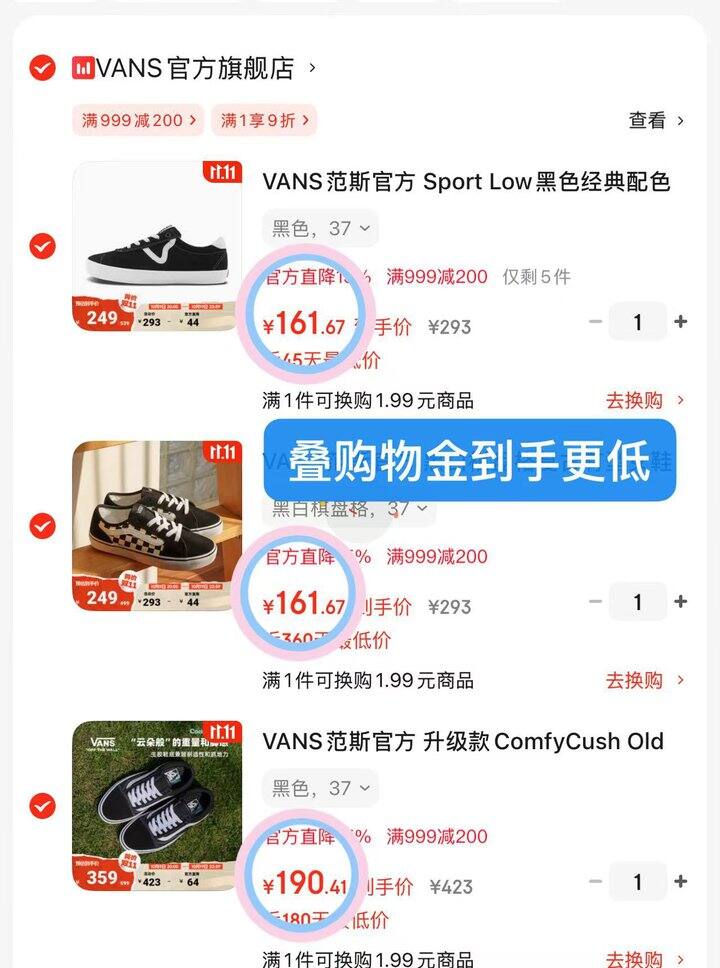The height and width of the screenshot is (968, 720).
Task: Increase quantity of the ComfyCush Old shoes
Action: click(681, 882)
